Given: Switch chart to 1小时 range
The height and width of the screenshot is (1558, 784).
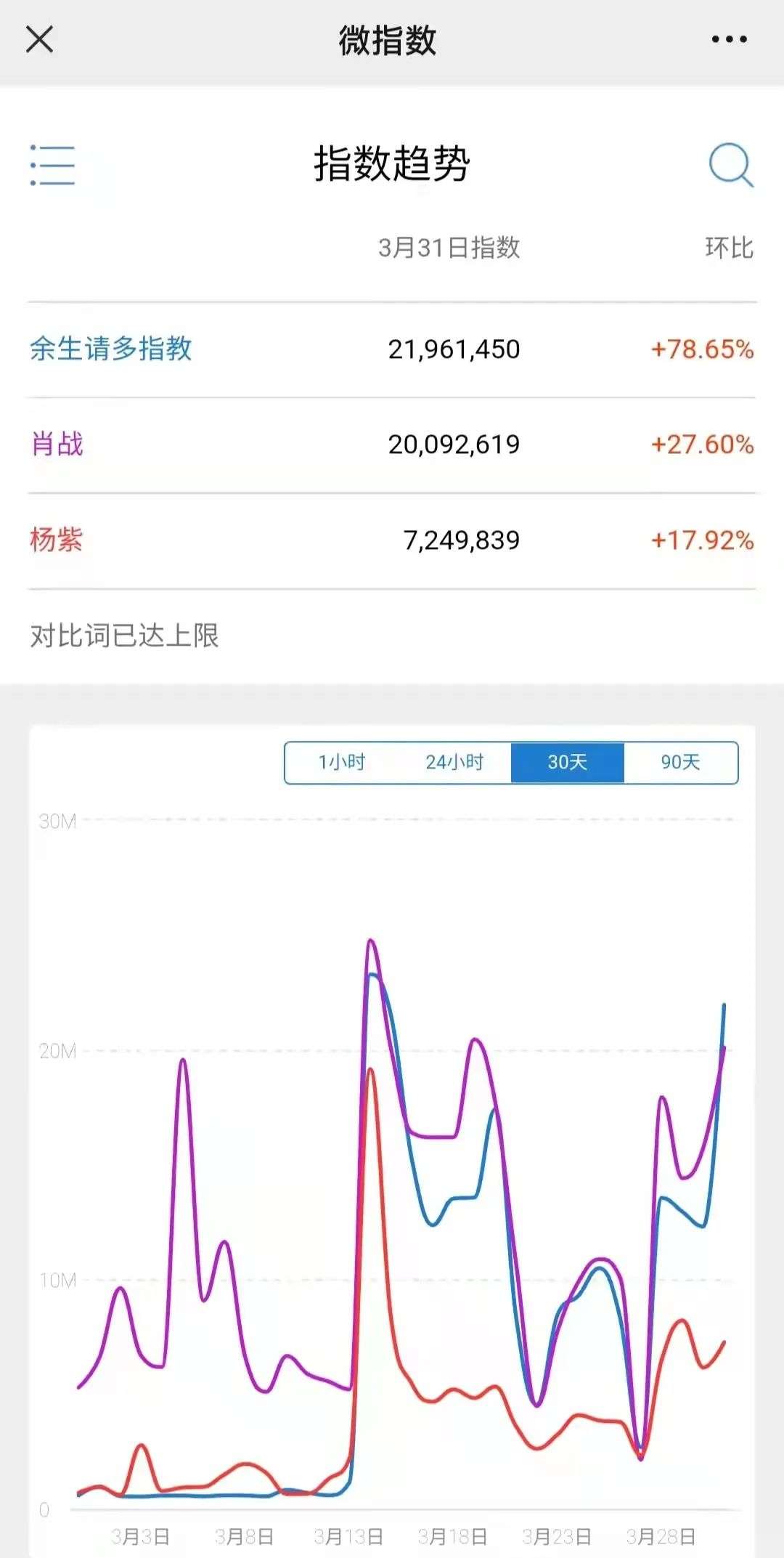Looking at the screenshot, I should (341, 762).
